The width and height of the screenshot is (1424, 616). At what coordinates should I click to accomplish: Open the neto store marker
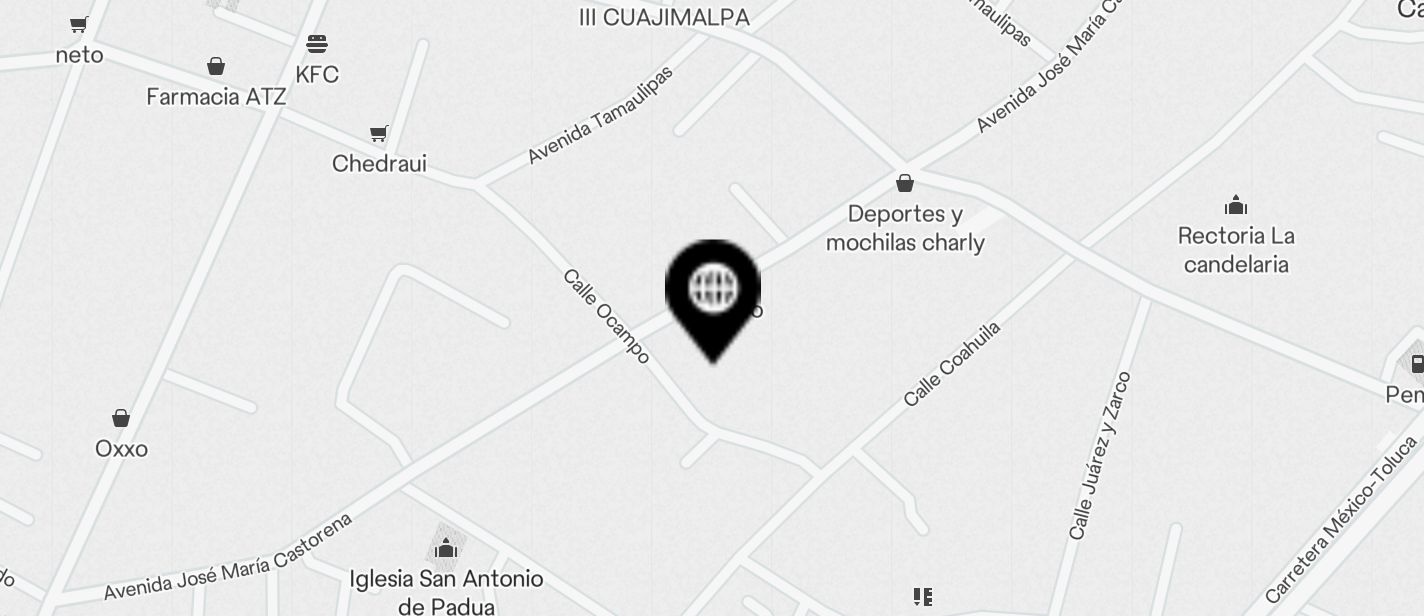79,26
